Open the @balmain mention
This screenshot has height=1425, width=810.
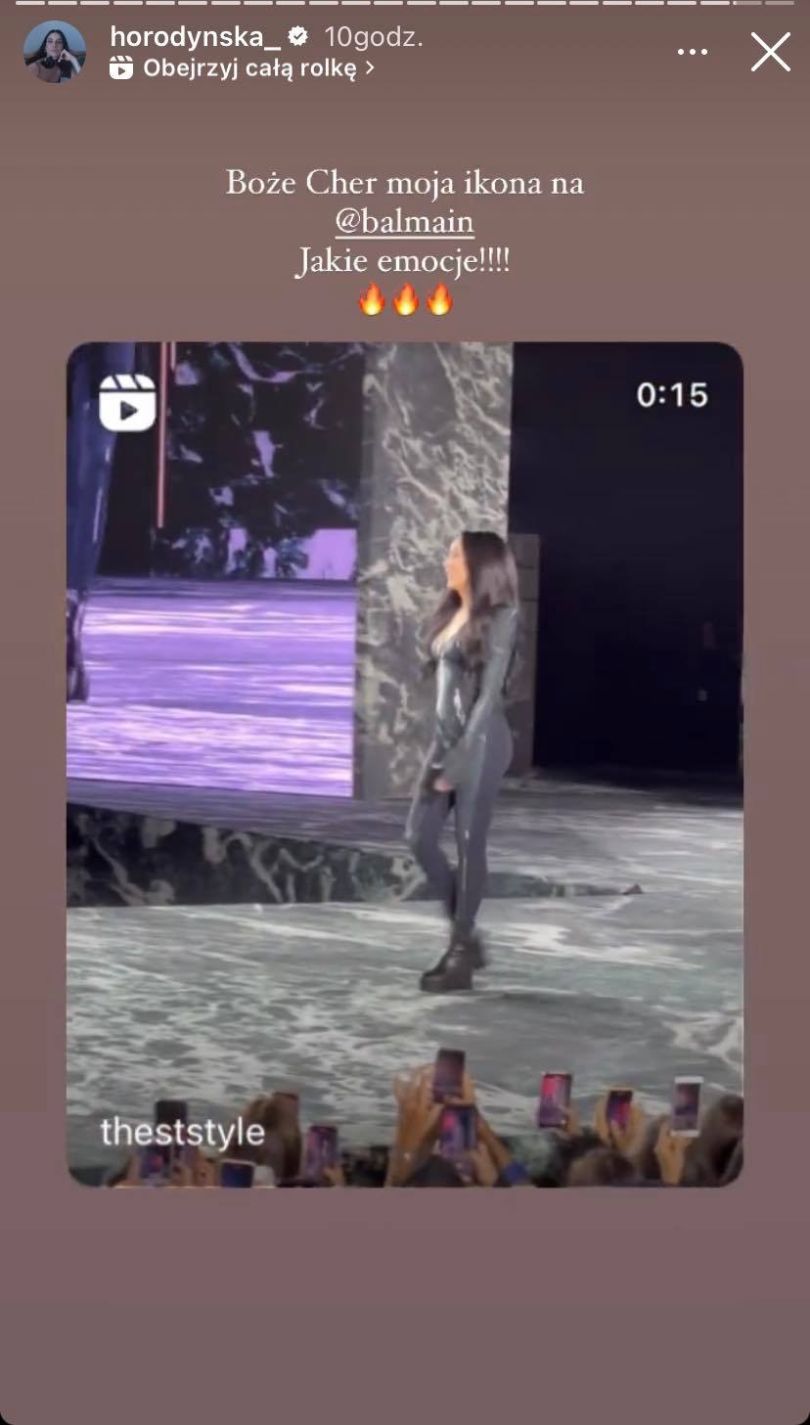pyautogui.click(x=404, y=221)
